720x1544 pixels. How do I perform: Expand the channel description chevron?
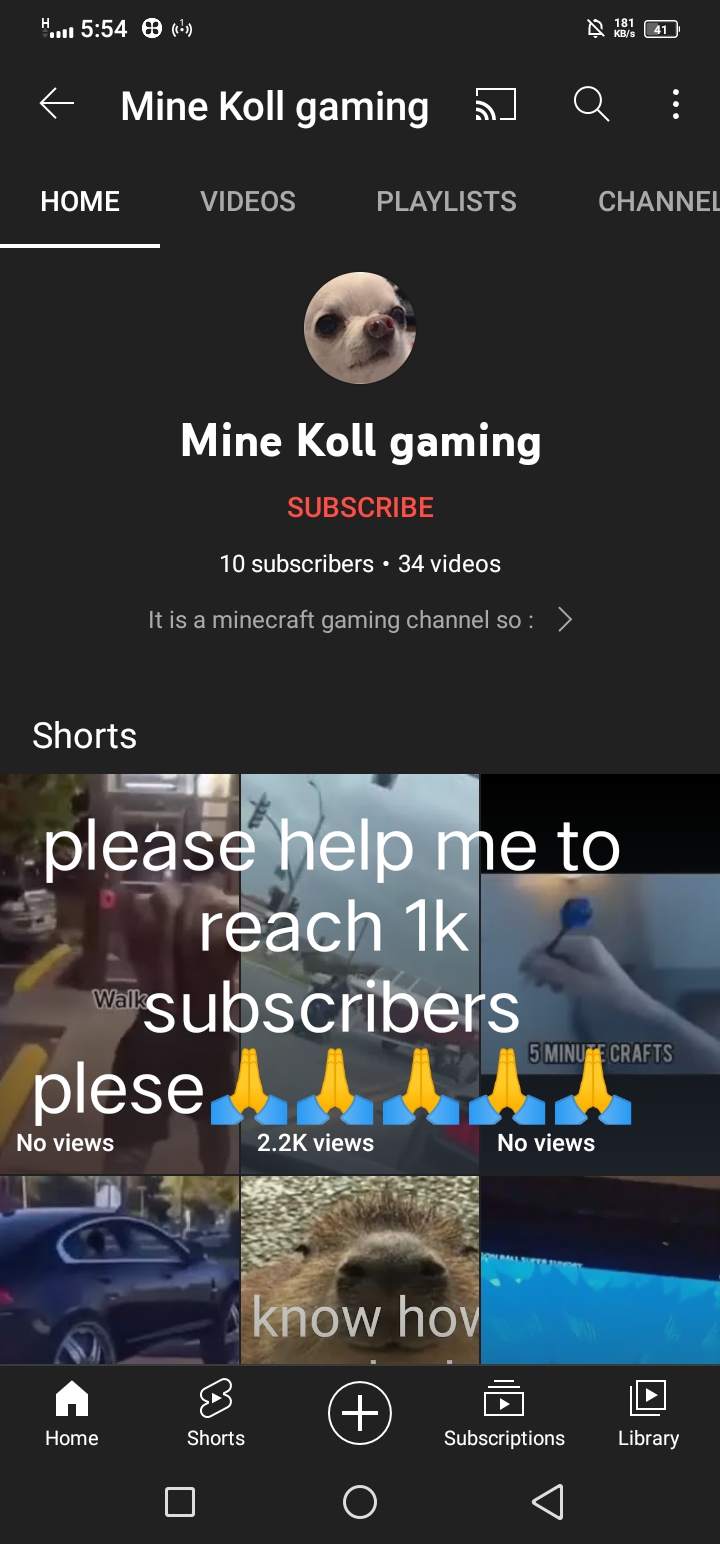point(565,619)
